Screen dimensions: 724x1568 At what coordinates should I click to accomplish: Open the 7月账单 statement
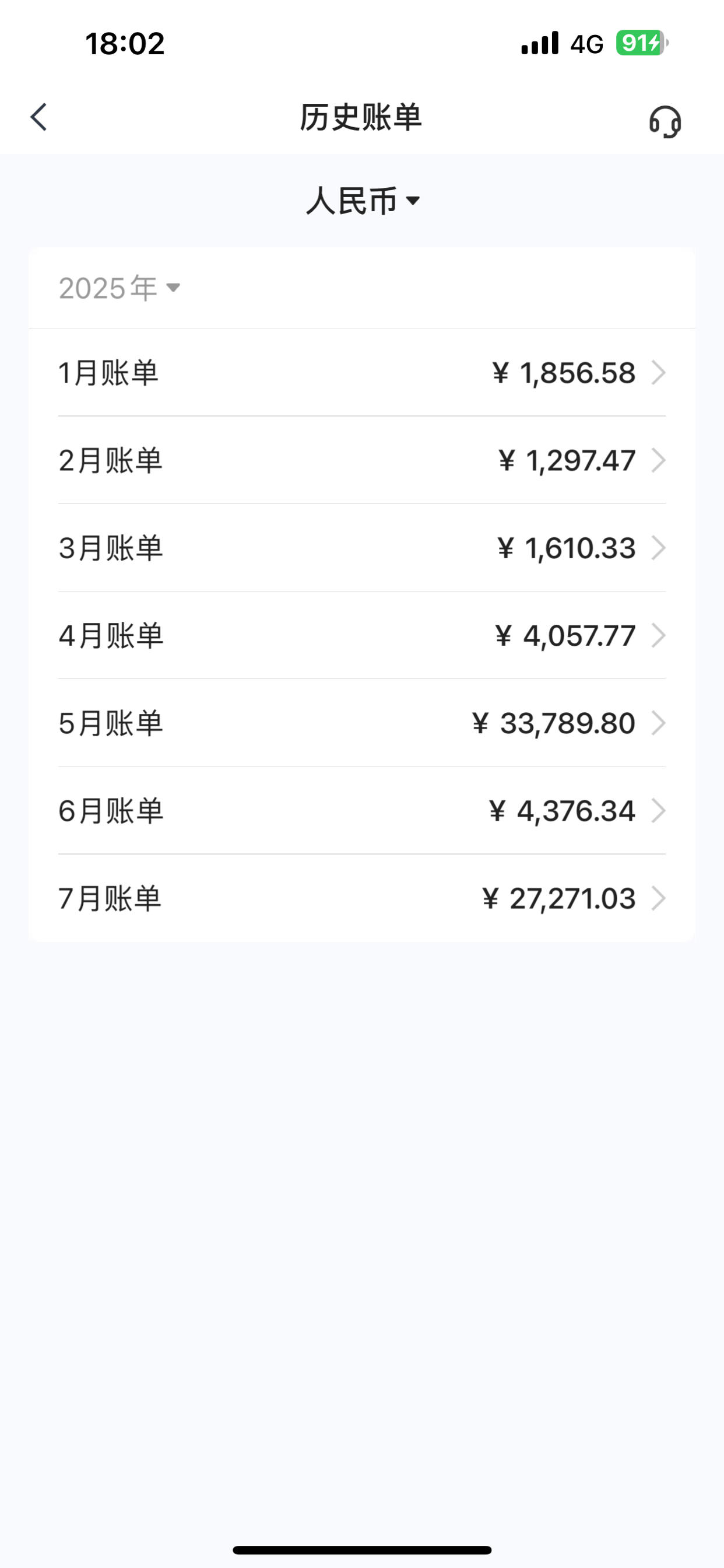point(362,898)
